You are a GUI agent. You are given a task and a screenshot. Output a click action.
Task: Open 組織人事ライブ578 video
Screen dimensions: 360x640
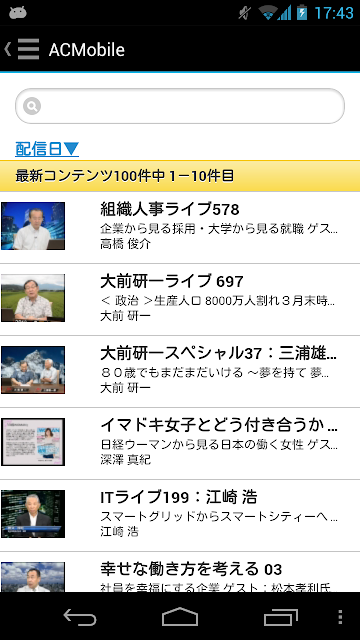coord(180,227)
